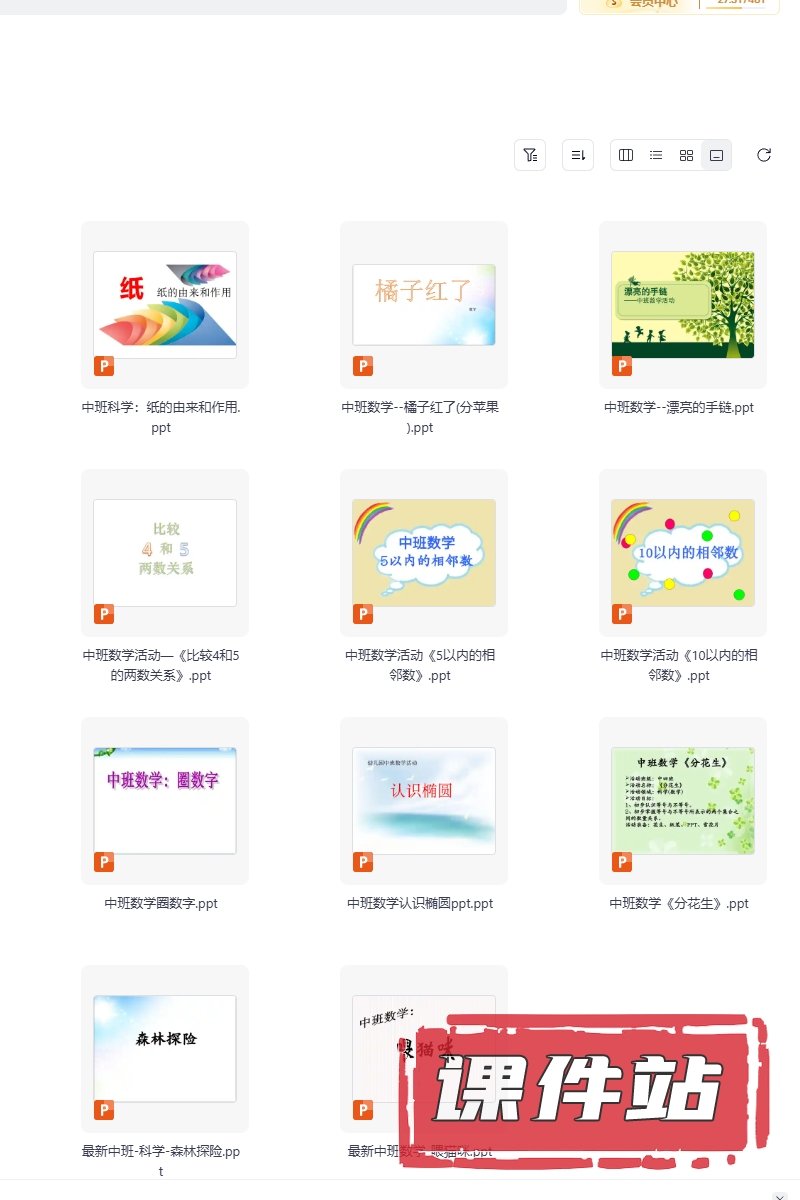Open the 橘子红了(分苹果) presentation

(x=424, y=305)
